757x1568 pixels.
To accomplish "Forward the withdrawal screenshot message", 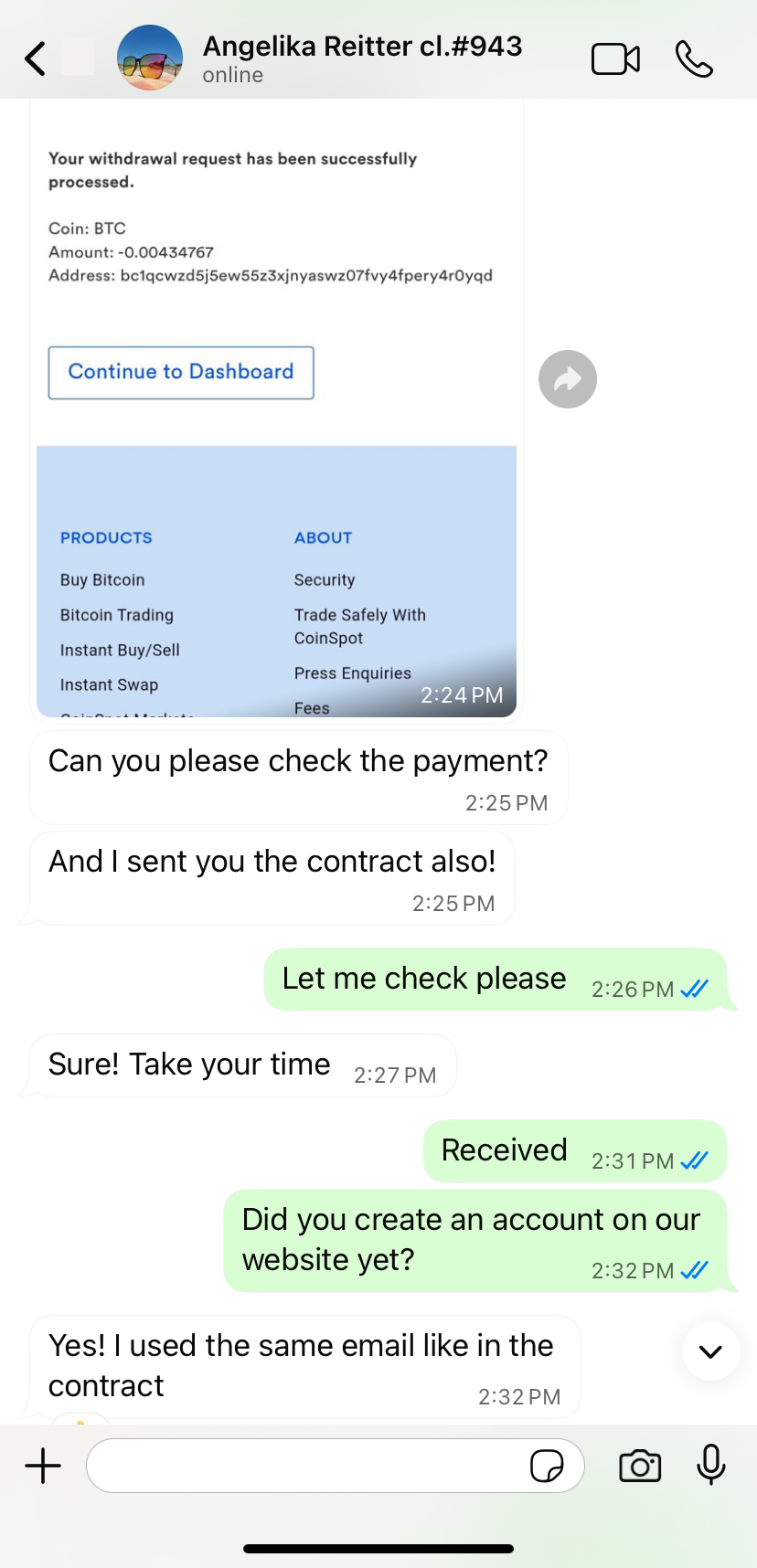I will pyautogui.click(x=567, y=379).
